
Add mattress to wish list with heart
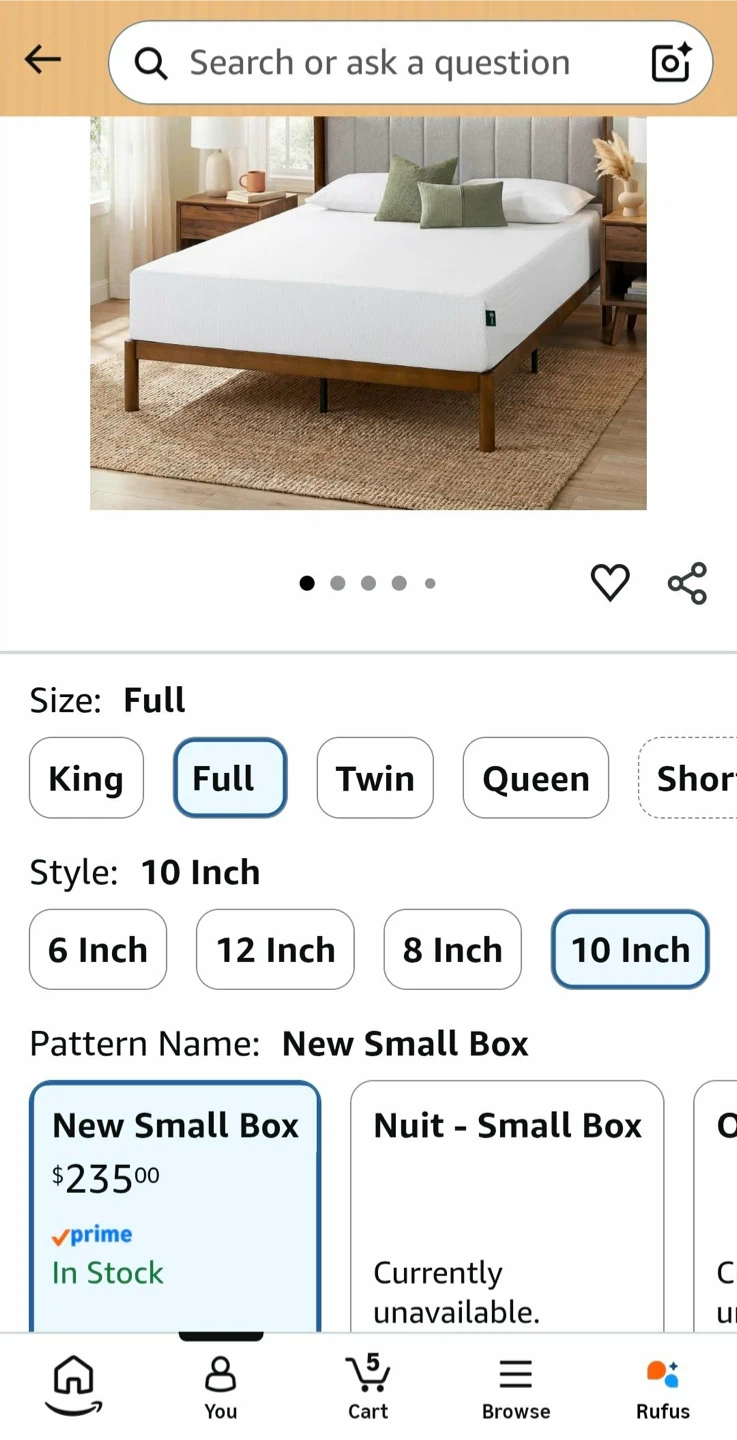click(610, 583)
